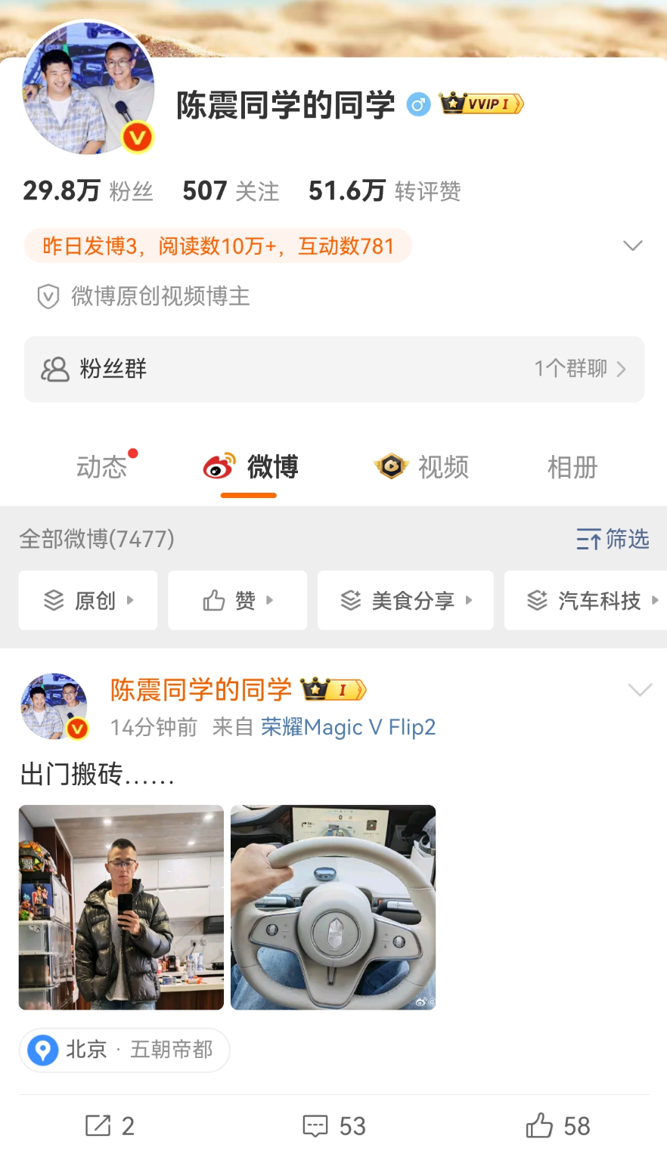Select the 原创 filter chip
Screen dimensions: 667x1154
pyautogui.click(x=88, y=600)
